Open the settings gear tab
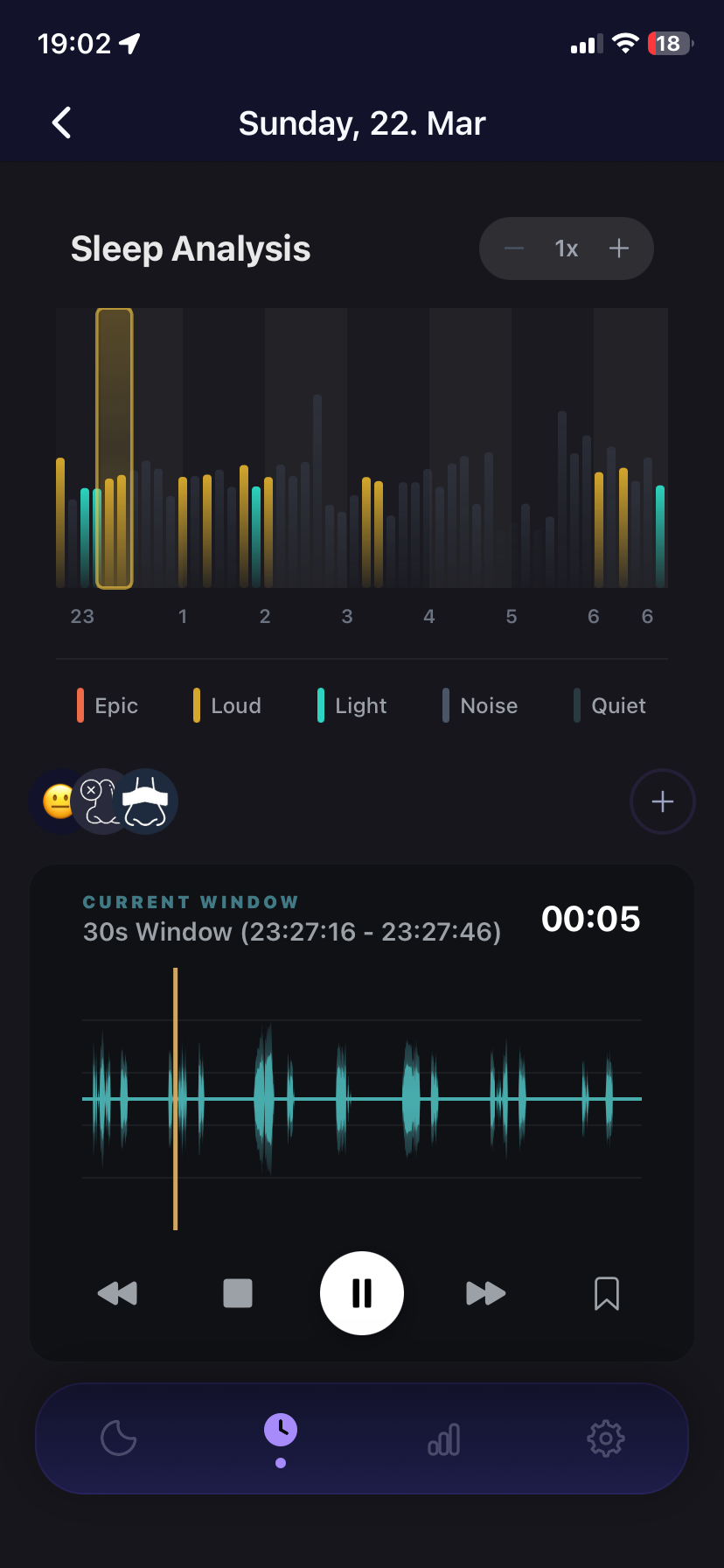This screenshot has height=1568, width=724. [606, 1438]
